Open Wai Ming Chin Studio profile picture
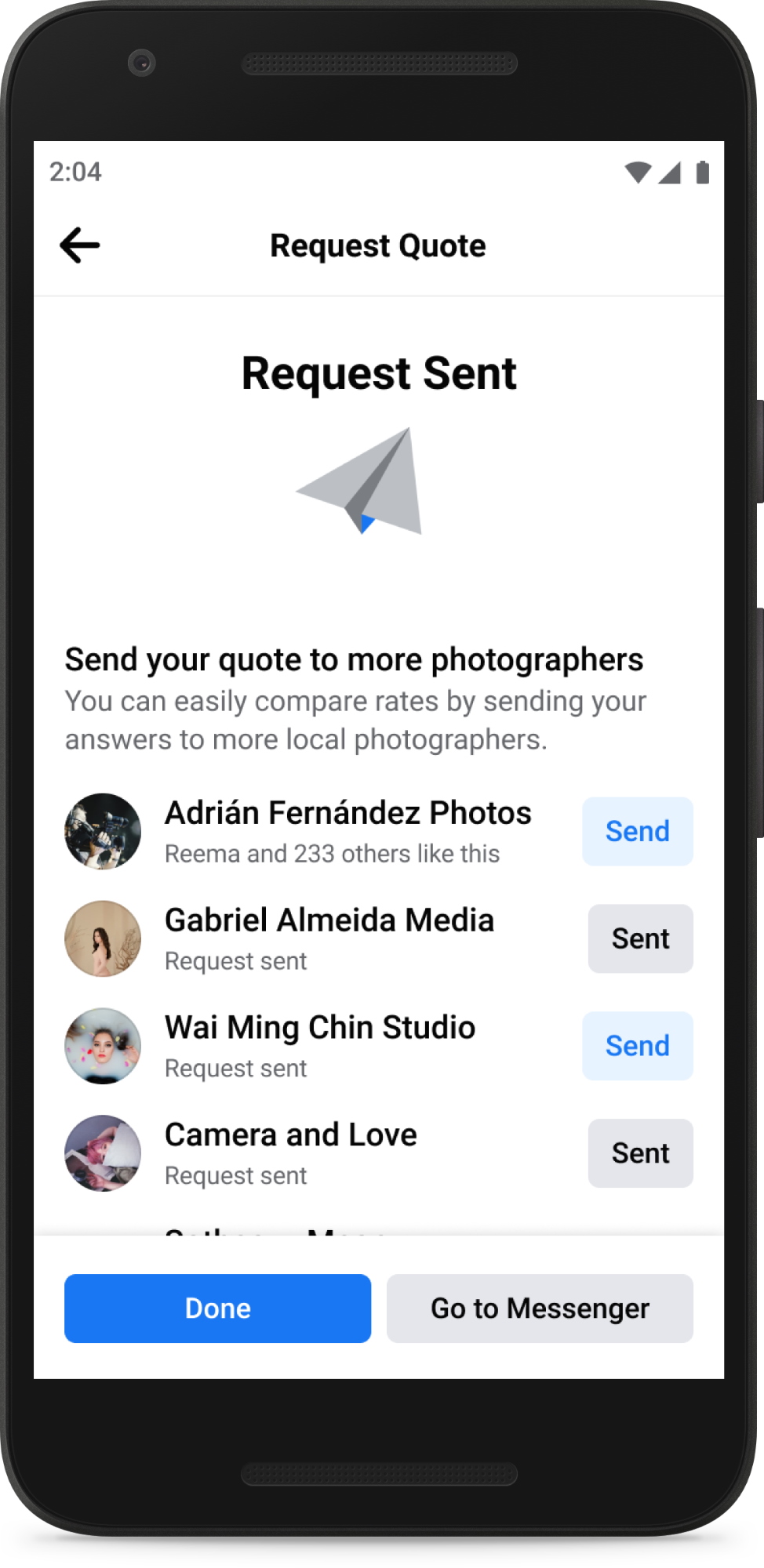764x1568 pixels. (103, 1046)
